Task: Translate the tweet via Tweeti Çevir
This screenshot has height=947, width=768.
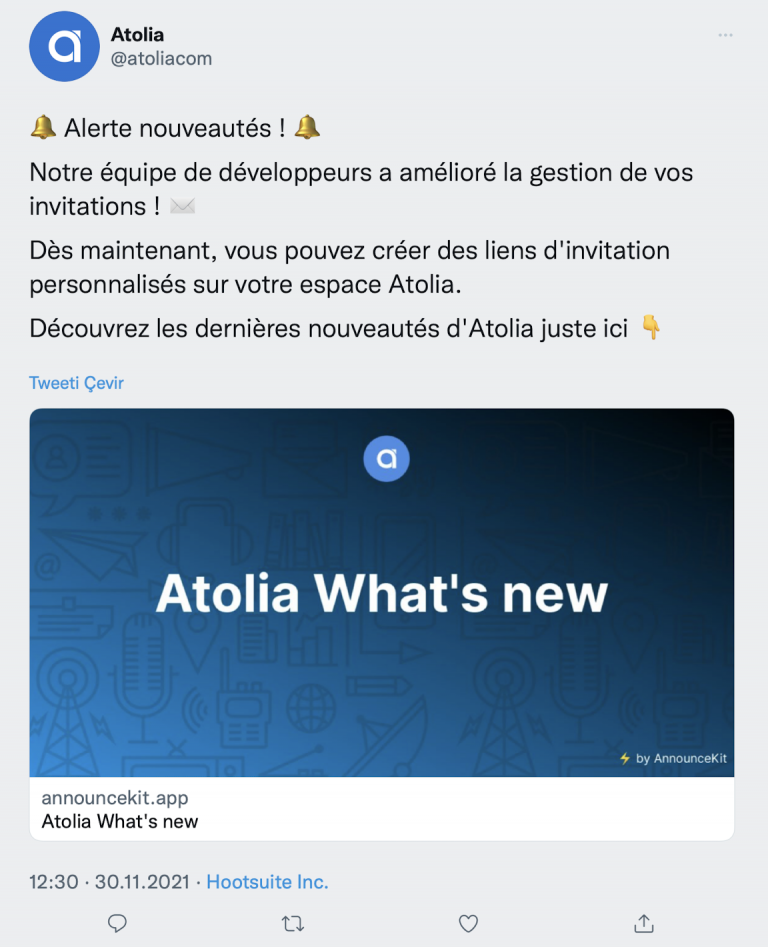Action: point(77,382)
